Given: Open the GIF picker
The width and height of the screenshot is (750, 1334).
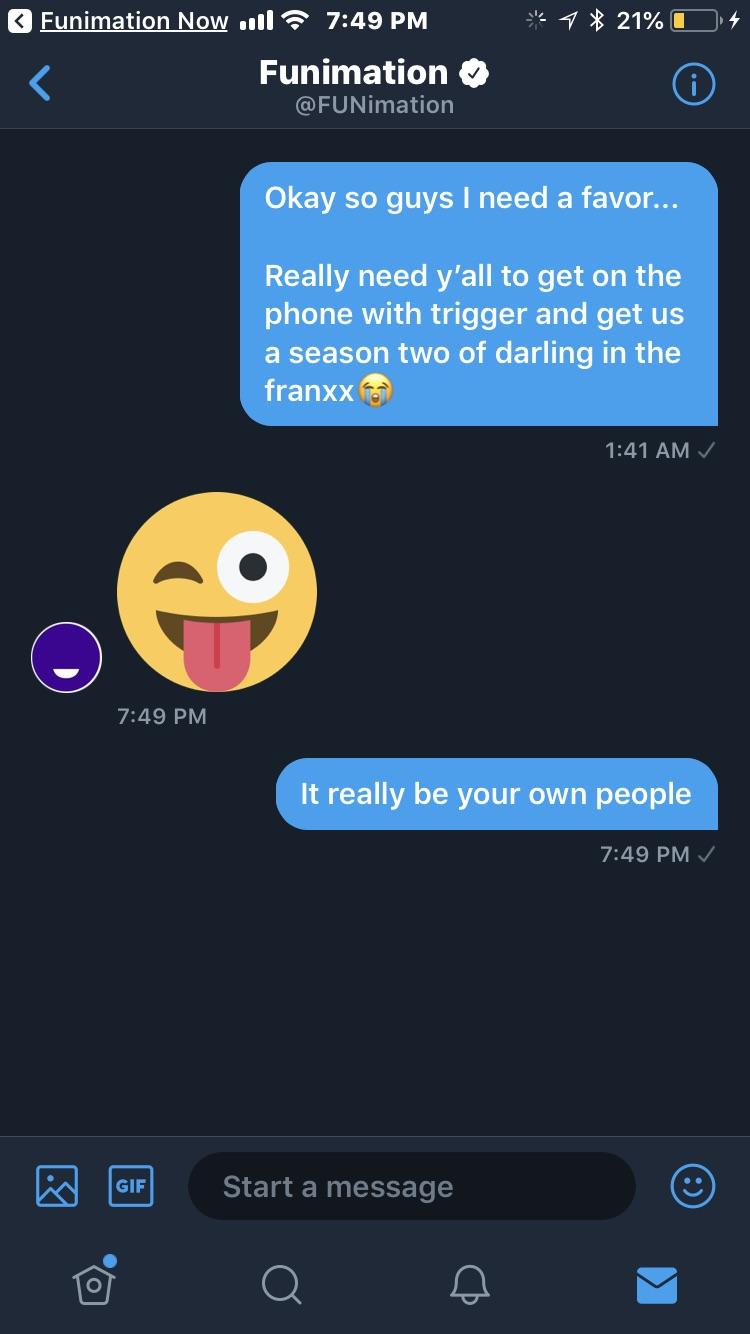Looking at the screenshot, I should pyautogui.click(x=131, y=1186).
